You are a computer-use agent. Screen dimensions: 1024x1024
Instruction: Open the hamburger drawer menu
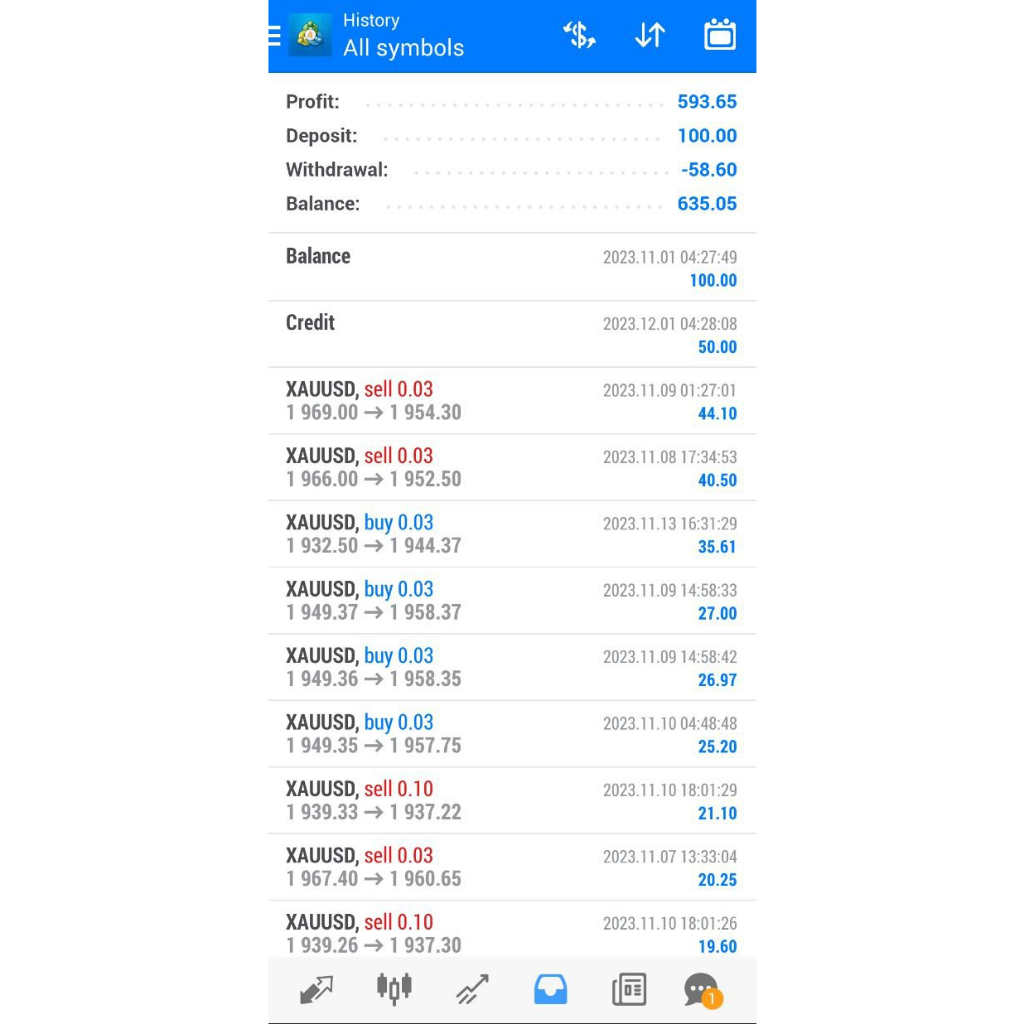[275, 35]
